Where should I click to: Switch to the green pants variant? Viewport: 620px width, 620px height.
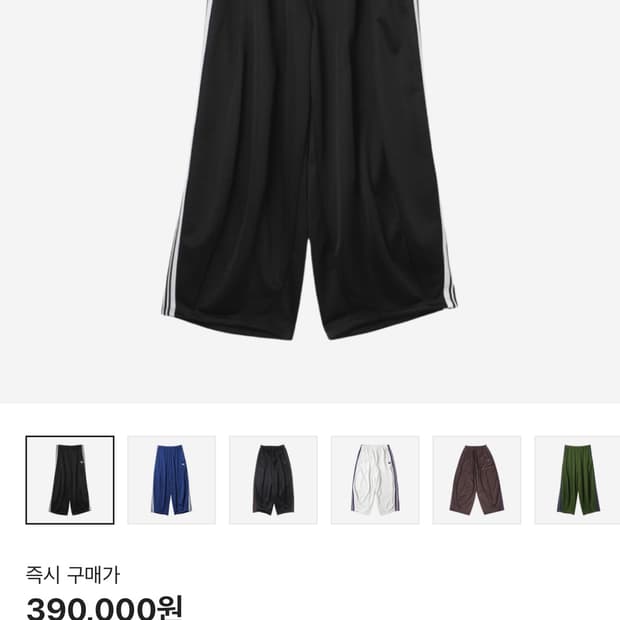pos(577,480)
